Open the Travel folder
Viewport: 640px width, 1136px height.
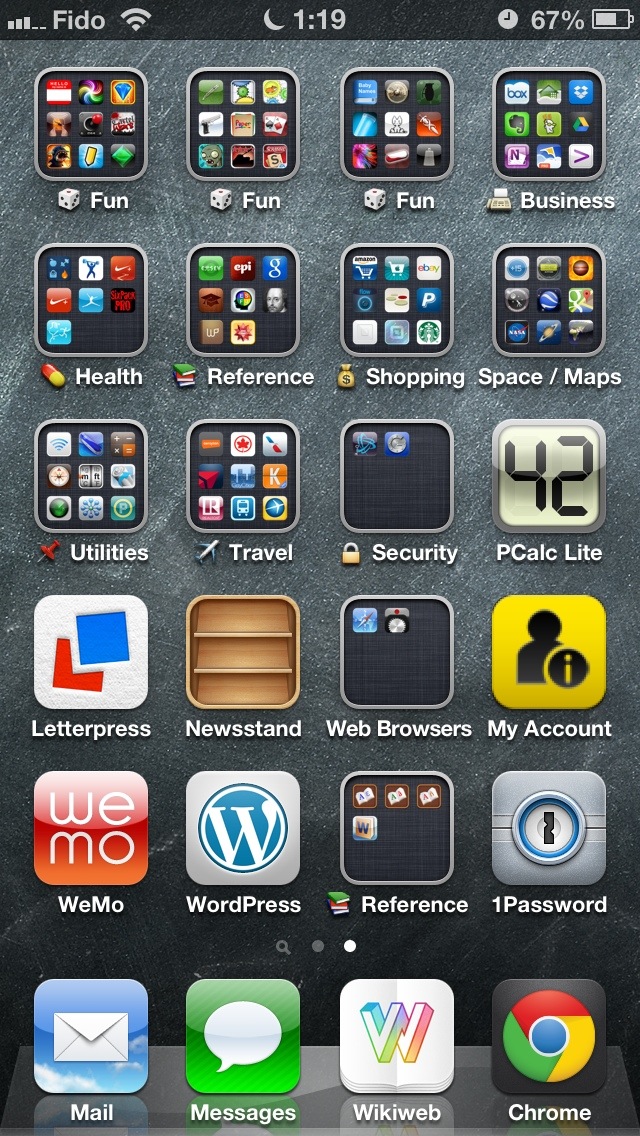[x=243, y=476]
